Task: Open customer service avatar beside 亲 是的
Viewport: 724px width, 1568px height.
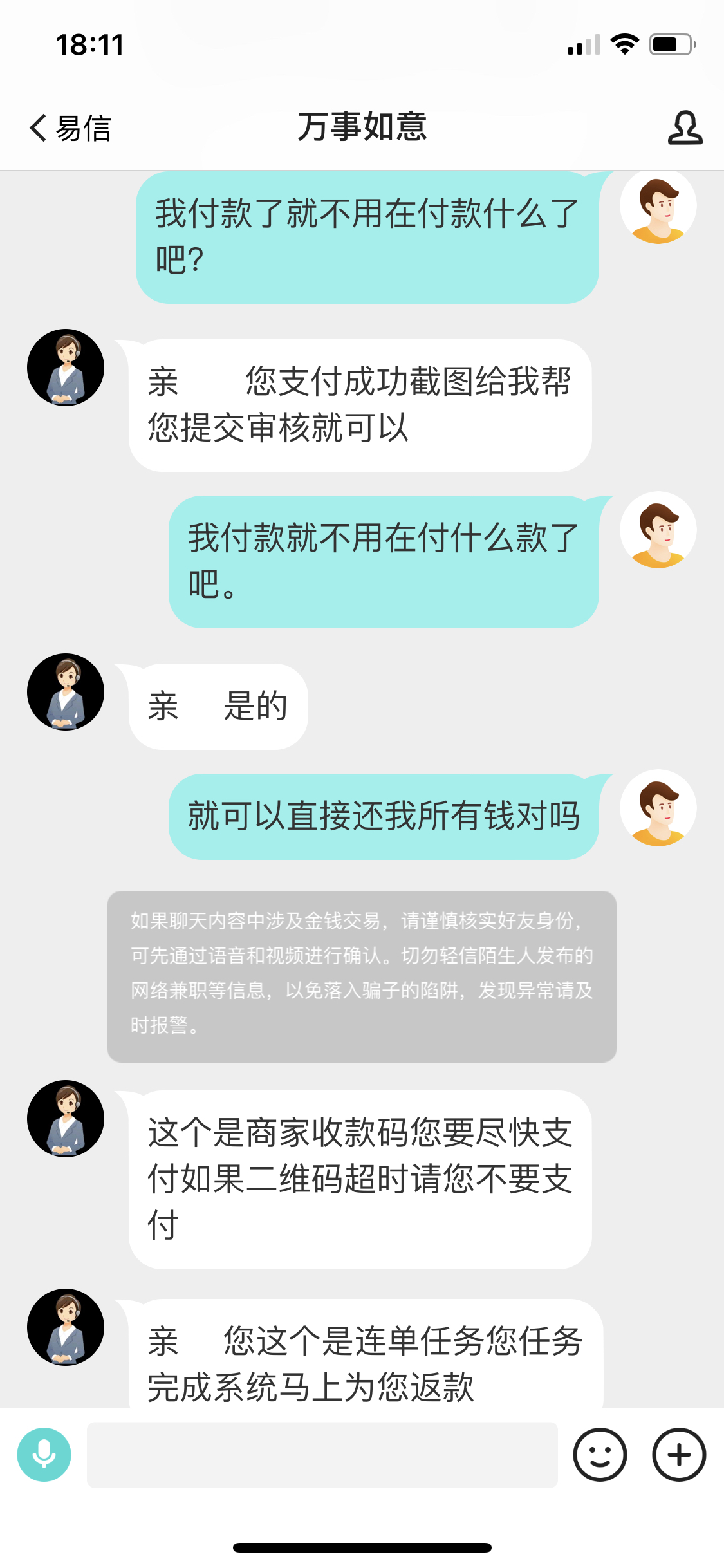Action: tap(66, 692)
